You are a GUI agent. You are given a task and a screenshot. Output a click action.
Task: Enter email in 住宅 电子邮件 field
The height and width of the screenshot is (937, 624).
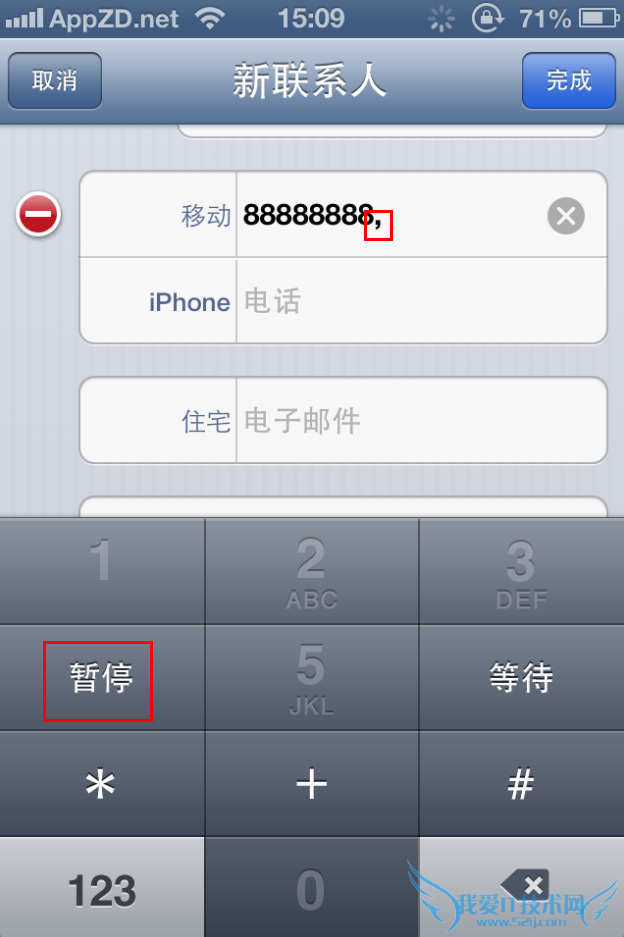click(420, 421)
